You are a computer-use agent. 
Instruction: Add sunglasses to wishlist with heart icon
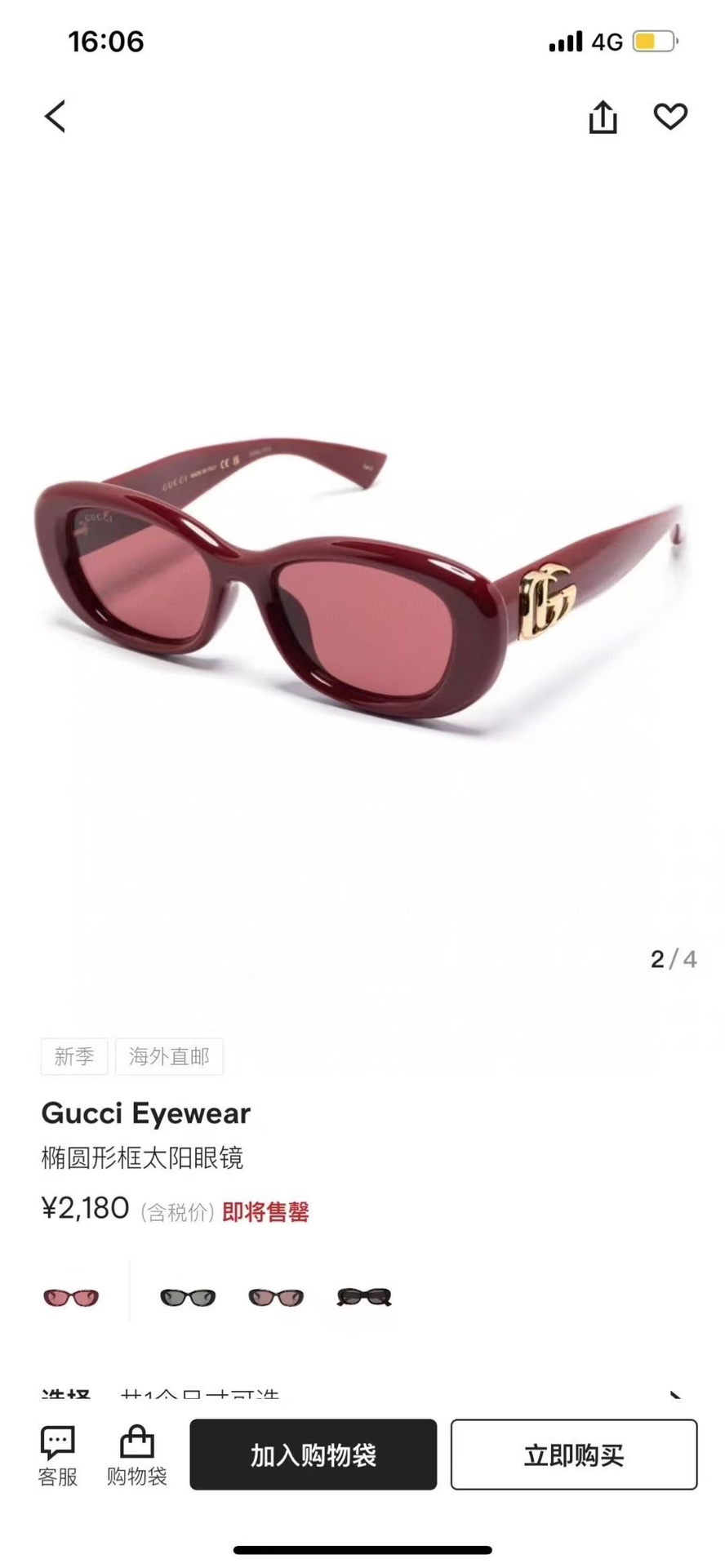tap(670, 117)
